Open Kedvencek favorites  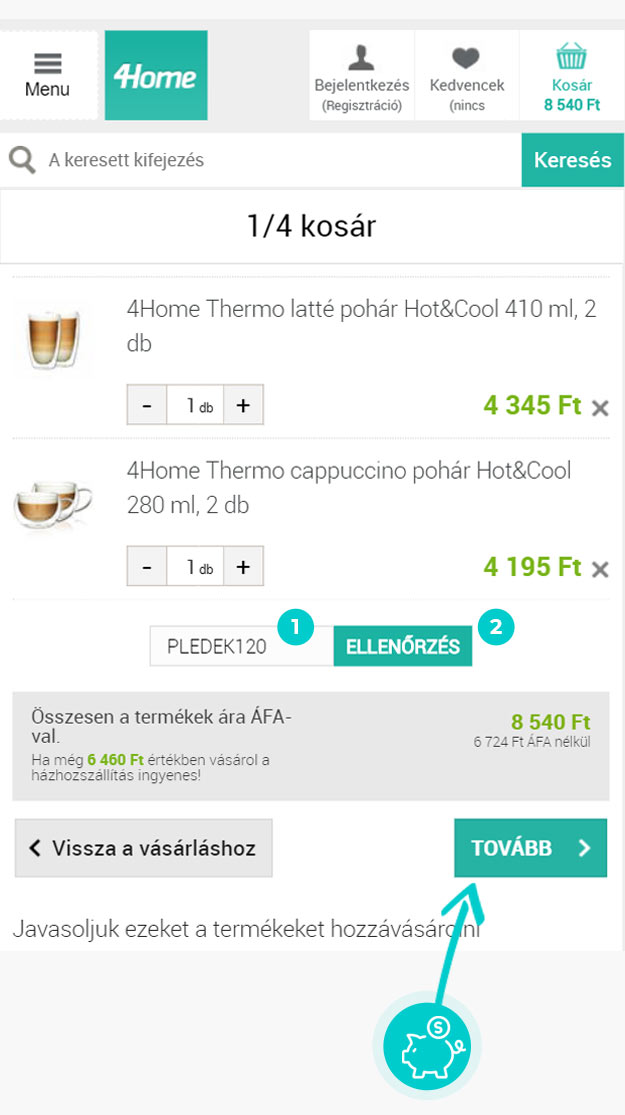[x=467, y=75]
